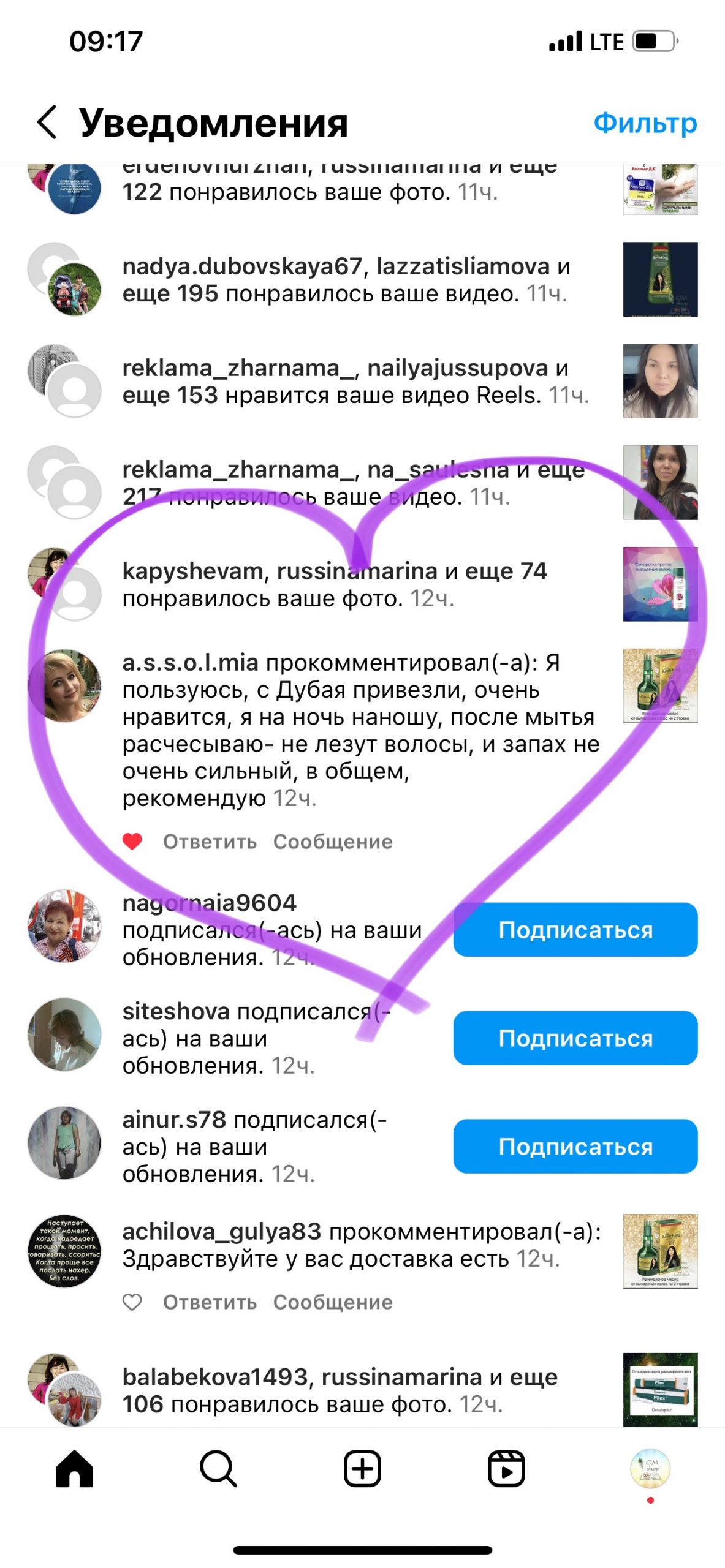Message achilova_gulya83 via Сообщение
Viewport: 725px width, 1568px height.
[x=333, y=1303]
